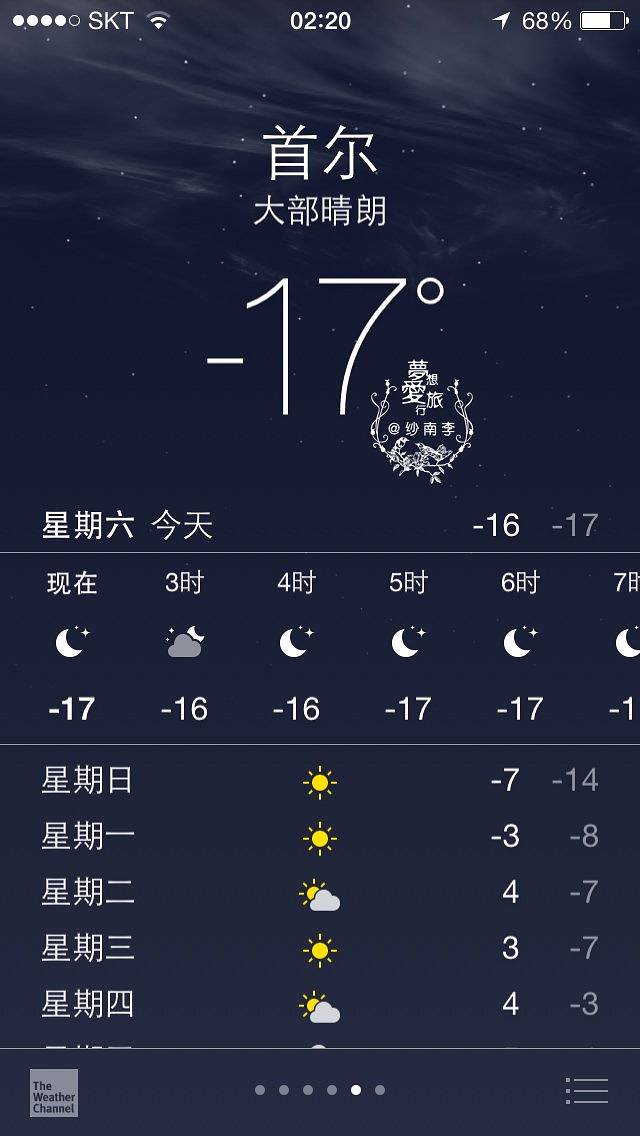640x1136 pixels.
Task: Open the city list icon
Action: (586, 1090)
